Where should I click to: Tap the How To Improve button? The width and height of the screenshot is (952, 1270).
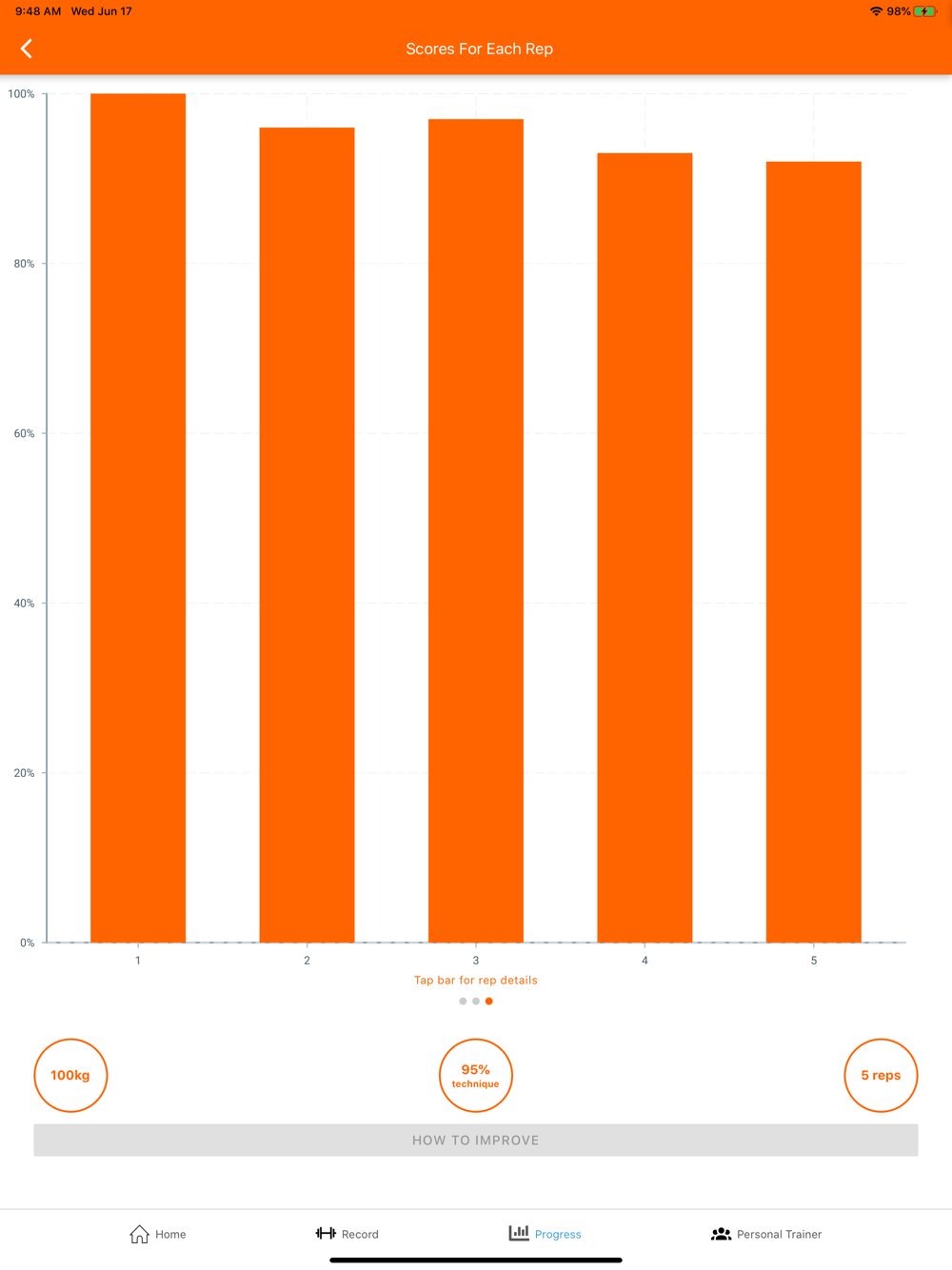476,1140
